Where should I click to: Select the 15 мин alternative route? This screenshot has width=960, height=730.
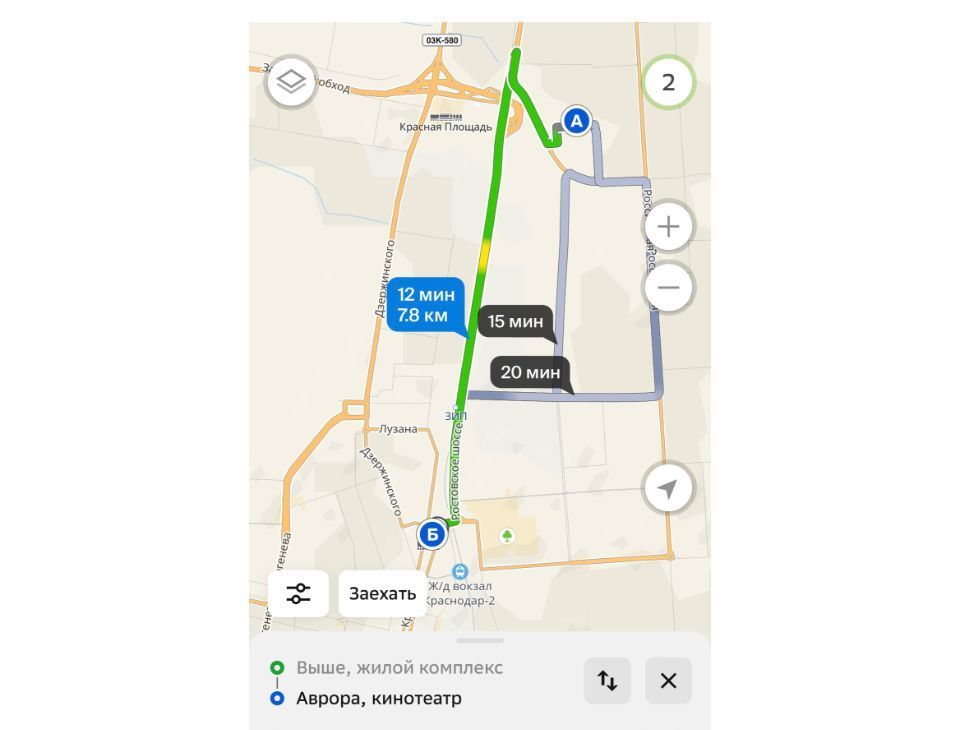tap(515, 321)
